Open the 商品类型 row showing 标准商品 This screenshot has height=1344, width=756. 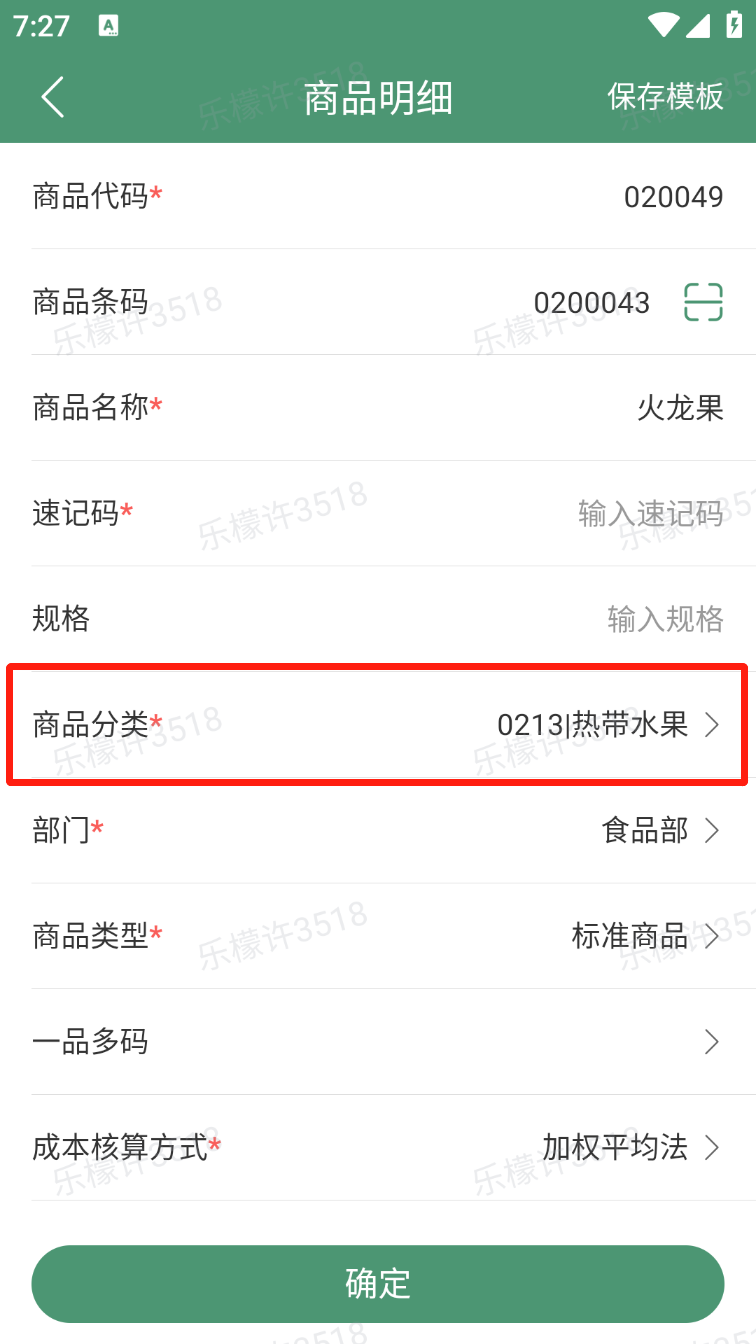pos(378,936)
